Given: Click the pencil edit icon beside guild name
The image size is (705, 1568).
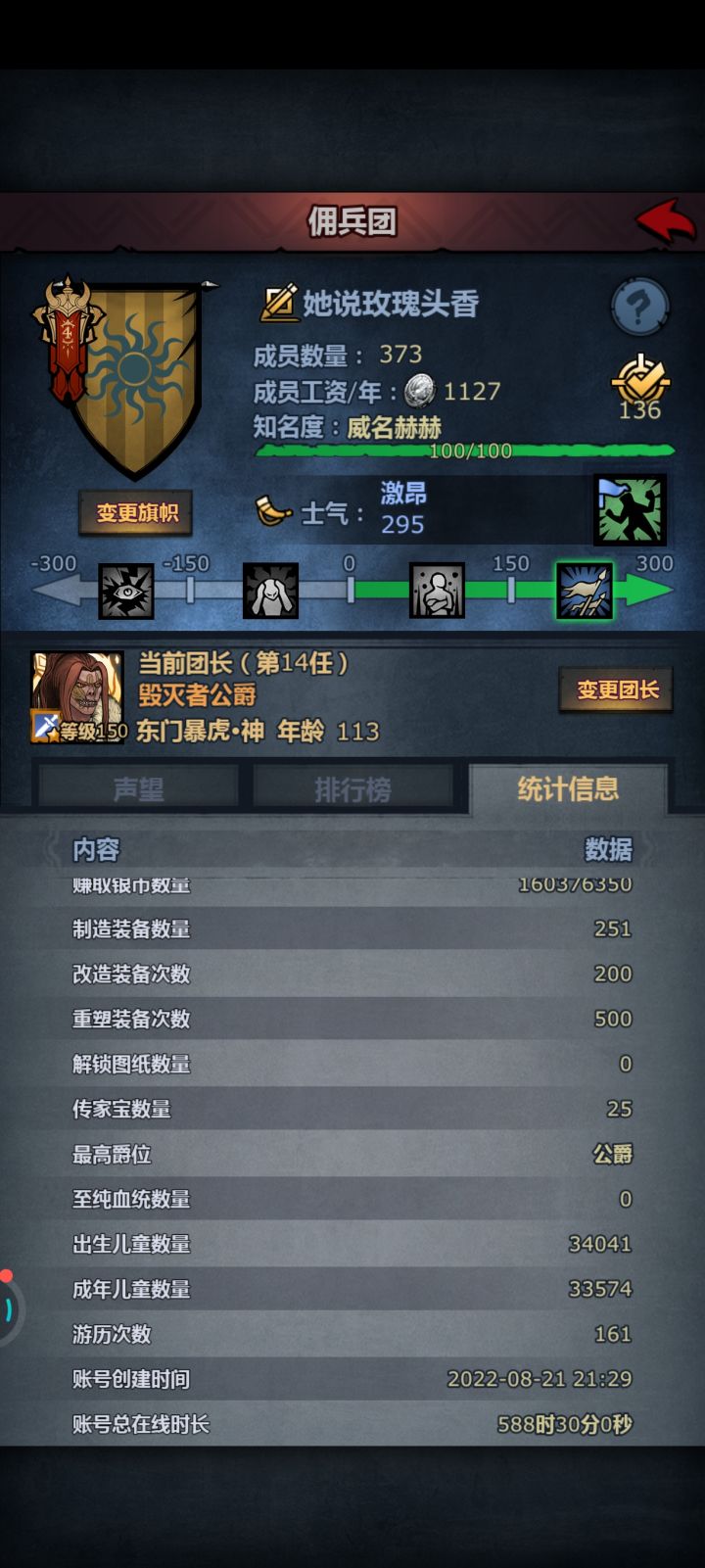Looking at the screenshot, I should [279, 306].
